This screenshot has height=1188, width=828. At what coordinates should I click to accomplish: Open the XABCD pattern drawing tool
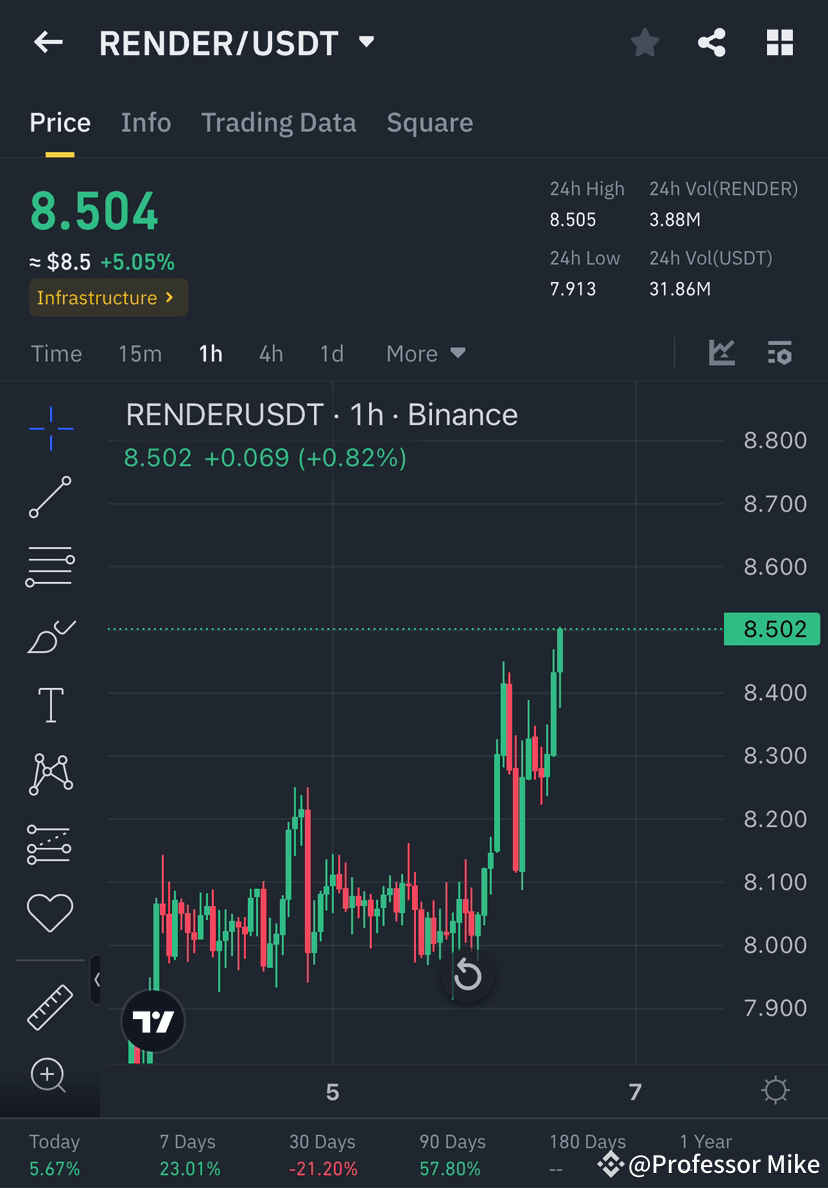click(50, 773)
